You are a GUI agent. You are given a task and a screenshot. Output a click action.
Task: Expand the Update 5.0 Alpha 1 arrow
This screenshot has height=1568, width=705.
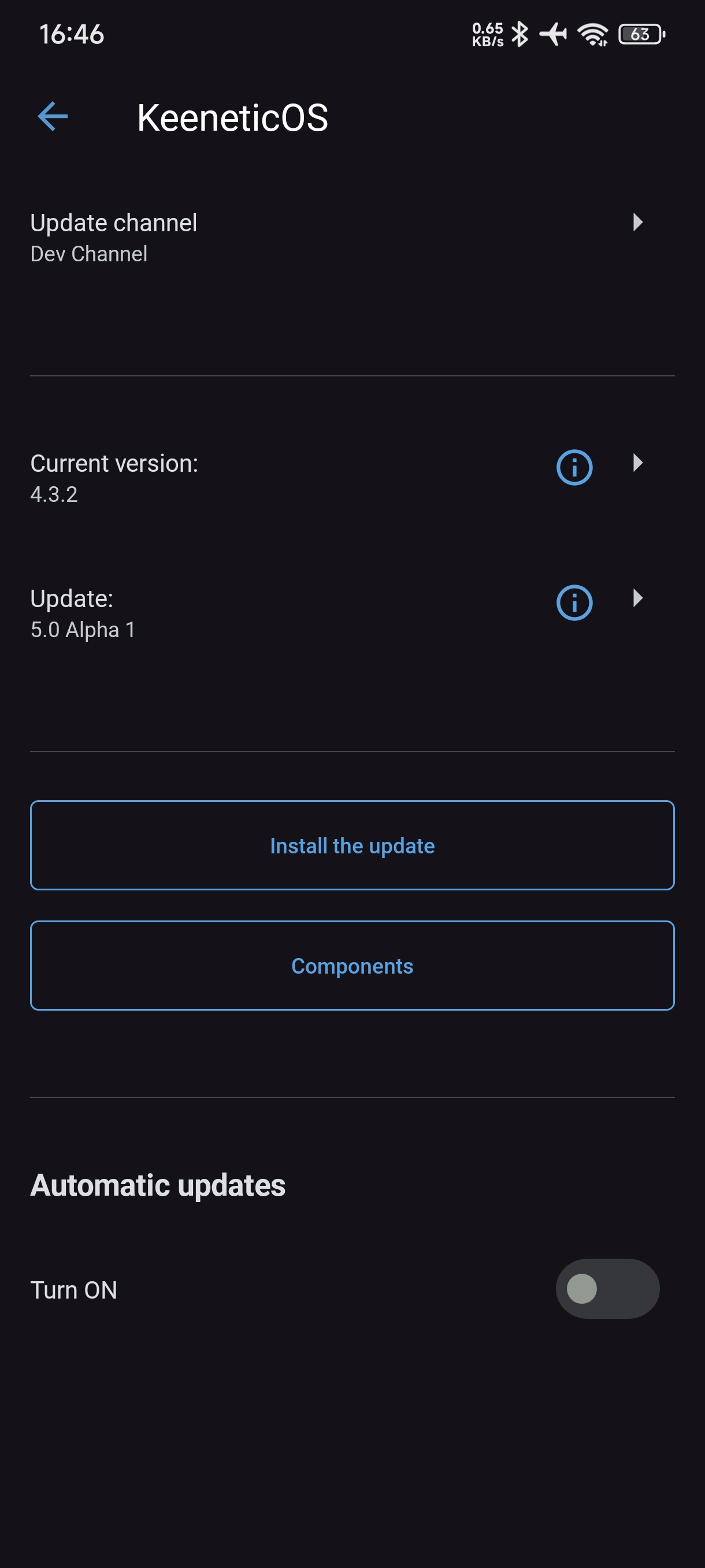coord(637,598)
